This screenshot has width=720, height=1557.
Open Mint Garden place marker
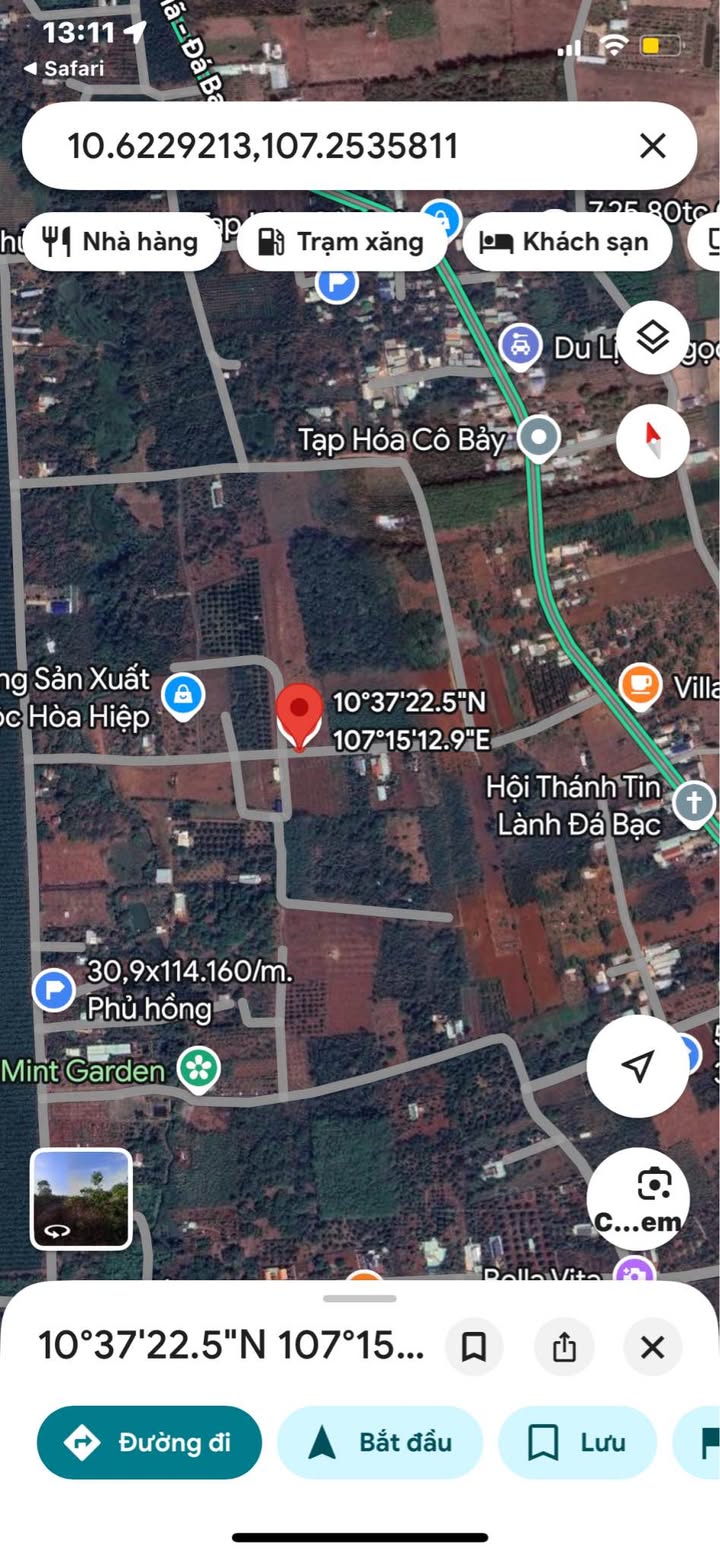click(x=199, y=1069)
